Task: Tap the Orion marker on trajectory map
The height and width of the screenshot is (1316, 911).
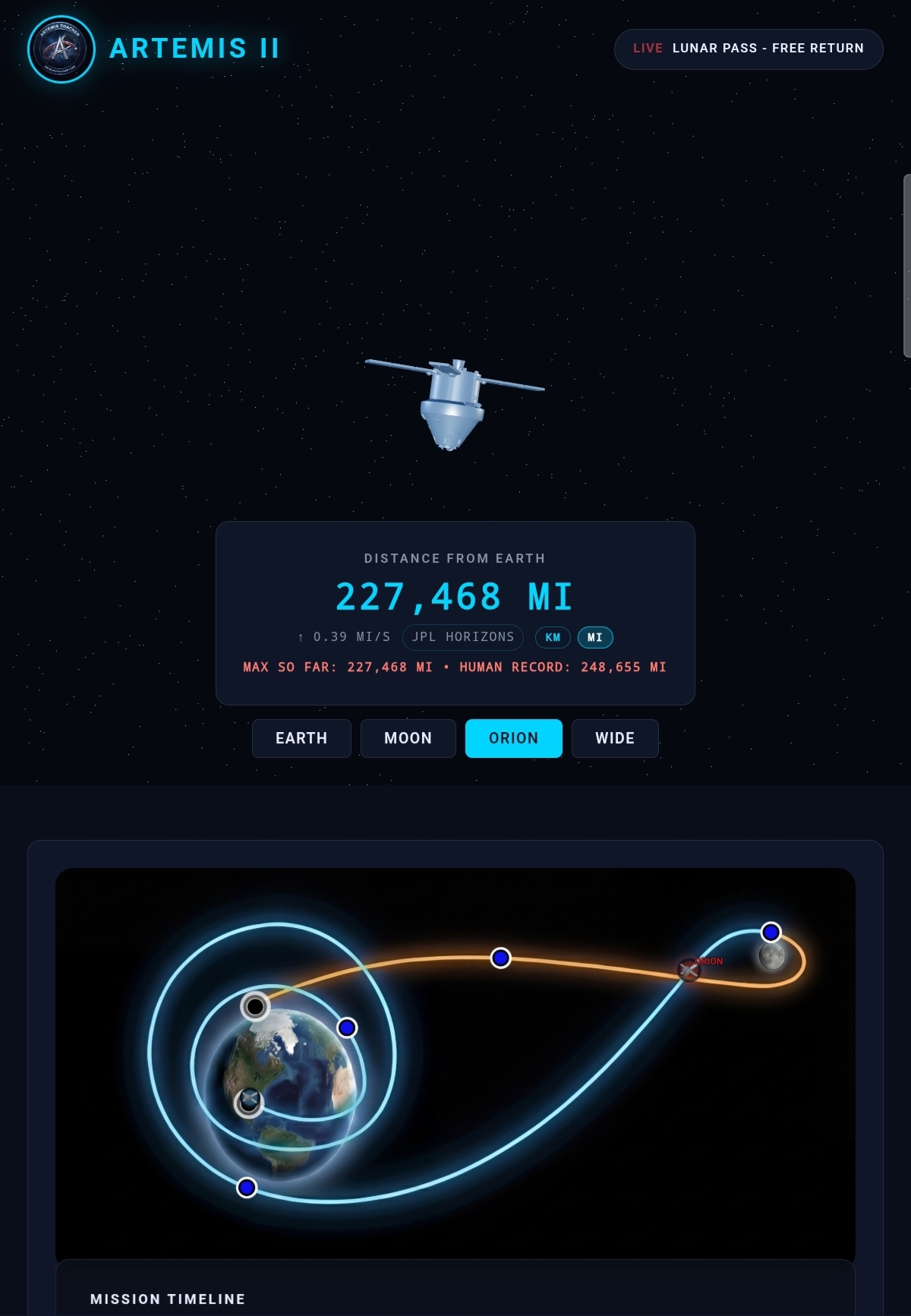Action: [689, 969]
